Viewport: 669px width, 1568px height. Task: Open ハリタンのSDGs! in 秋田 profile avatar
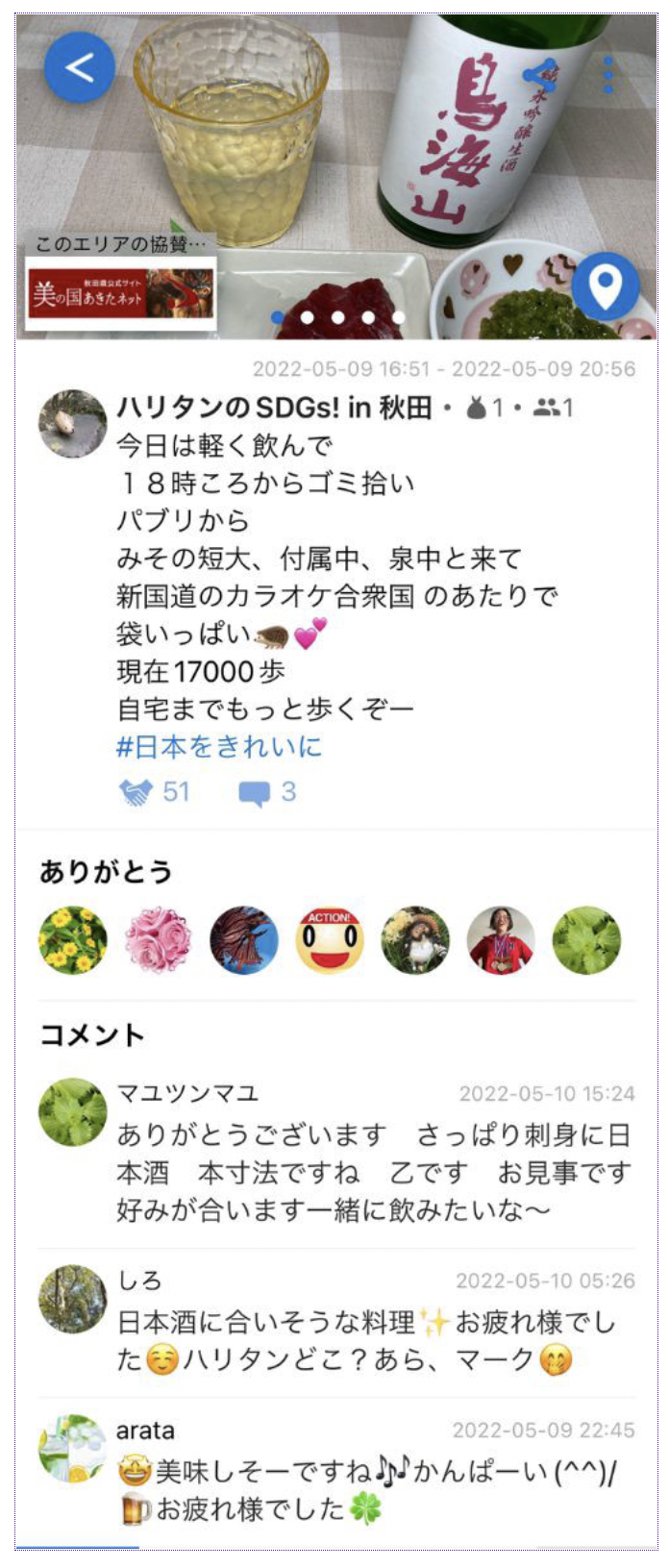pos(72,424)
